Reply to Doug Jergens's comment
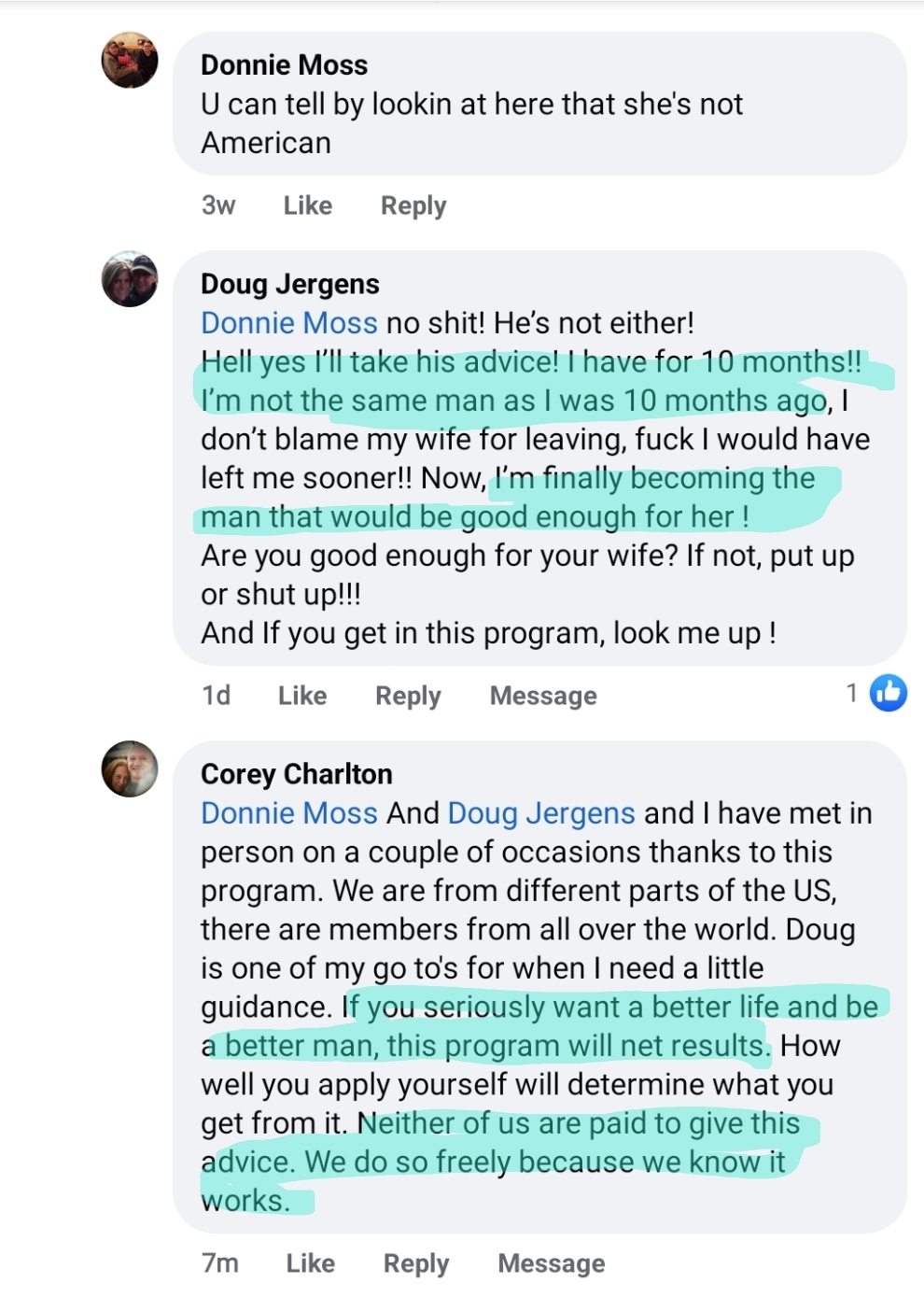924x1297 pixels. (x=408, y=696)
